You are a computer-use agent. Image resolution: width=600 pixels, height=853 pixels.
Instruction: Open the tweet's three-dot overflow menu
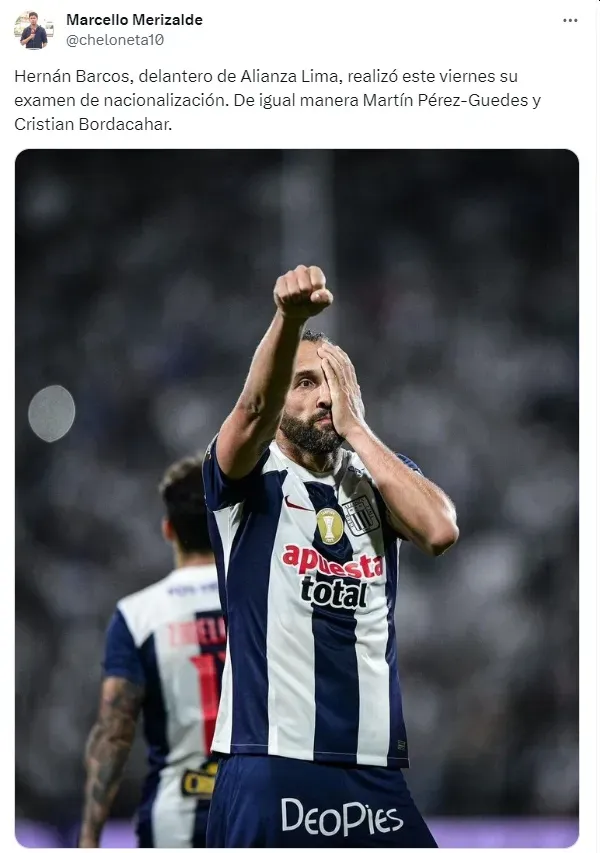(570, 20)
